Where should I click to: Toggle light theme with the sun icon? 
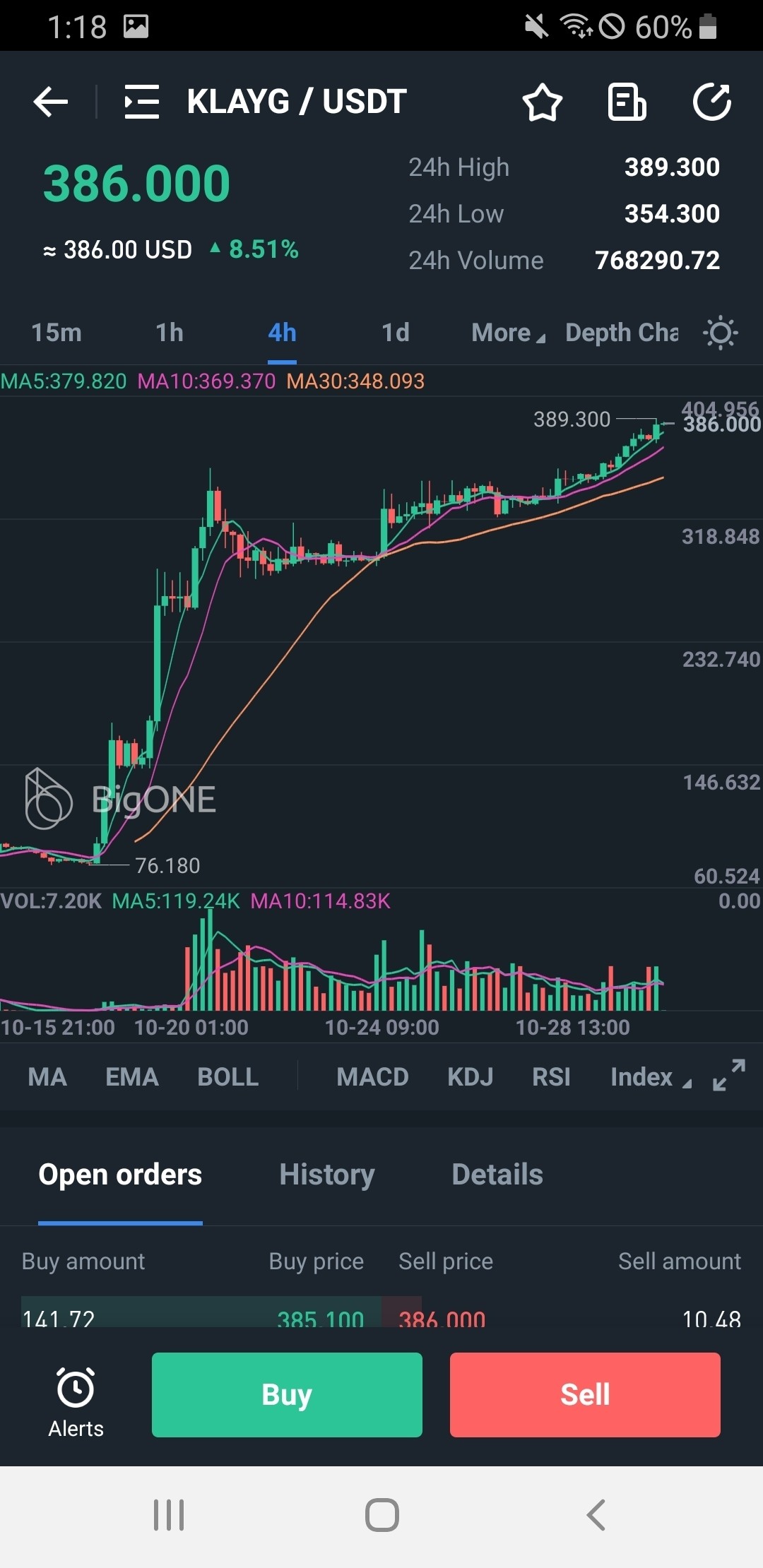721,333
